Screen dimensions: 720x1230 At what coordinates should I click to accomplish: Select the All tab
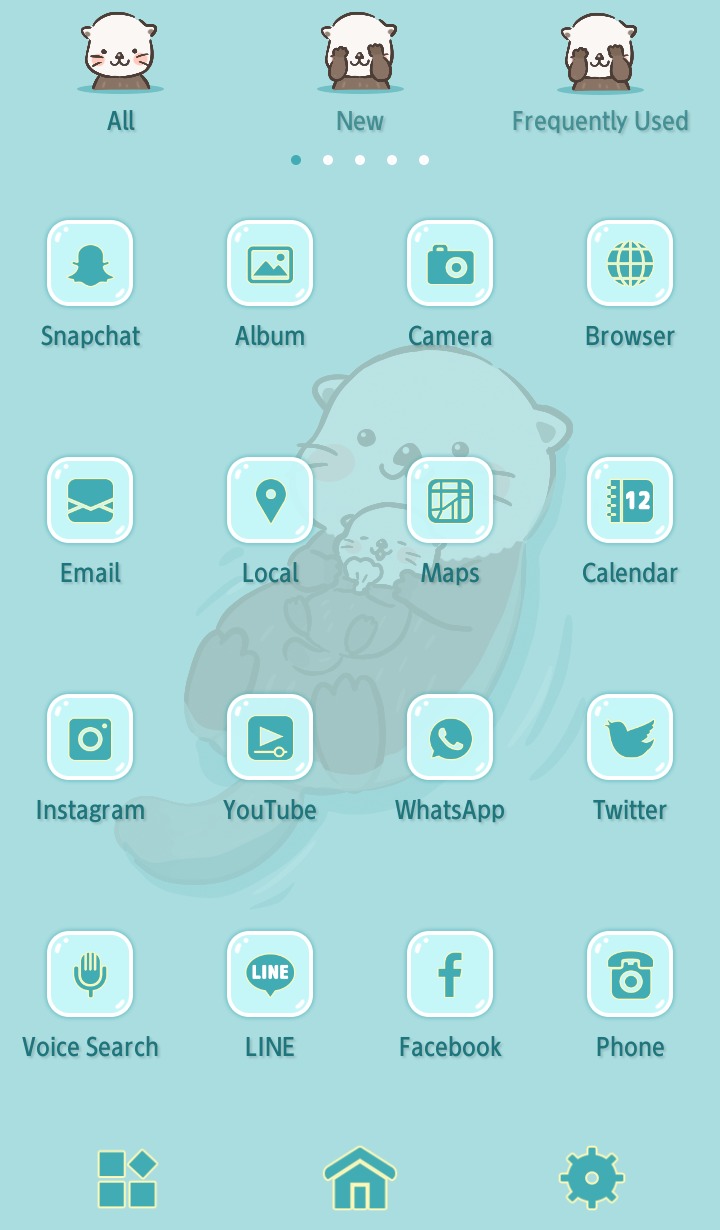click(120, 70)
